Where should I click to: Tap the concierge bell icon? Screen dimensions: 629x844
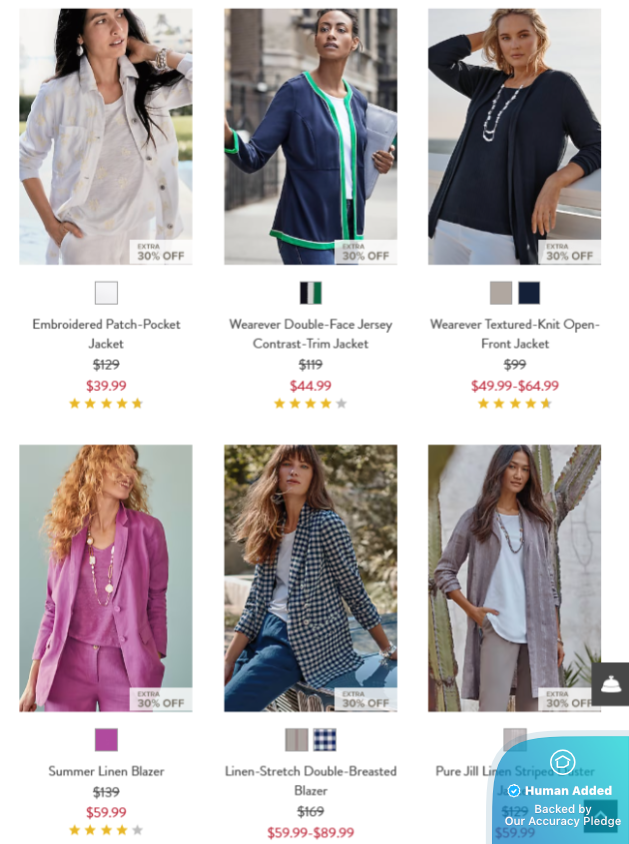pyautogui.click(x=610, y=684)
